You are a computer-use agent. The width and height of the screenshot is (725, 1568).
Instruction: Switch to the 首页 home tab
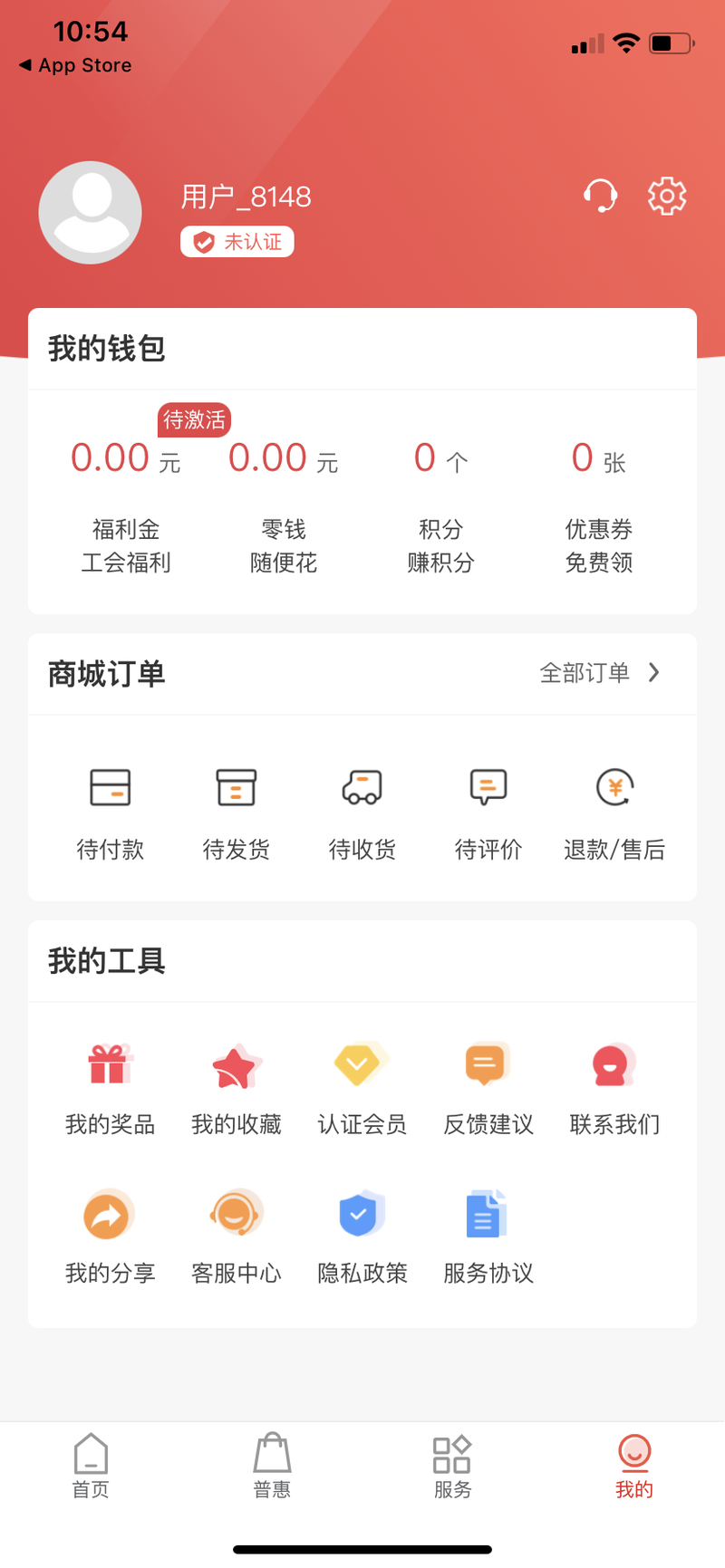[x=91, y=1466]
